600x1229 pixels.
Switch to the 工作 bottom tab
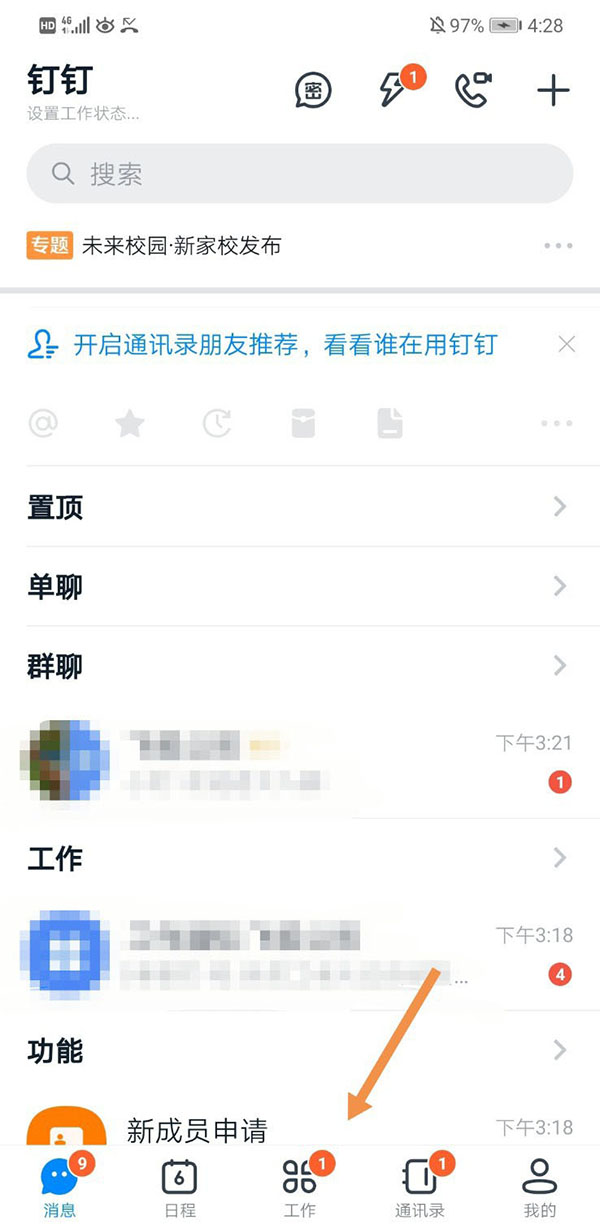[x=300, y=1188]
